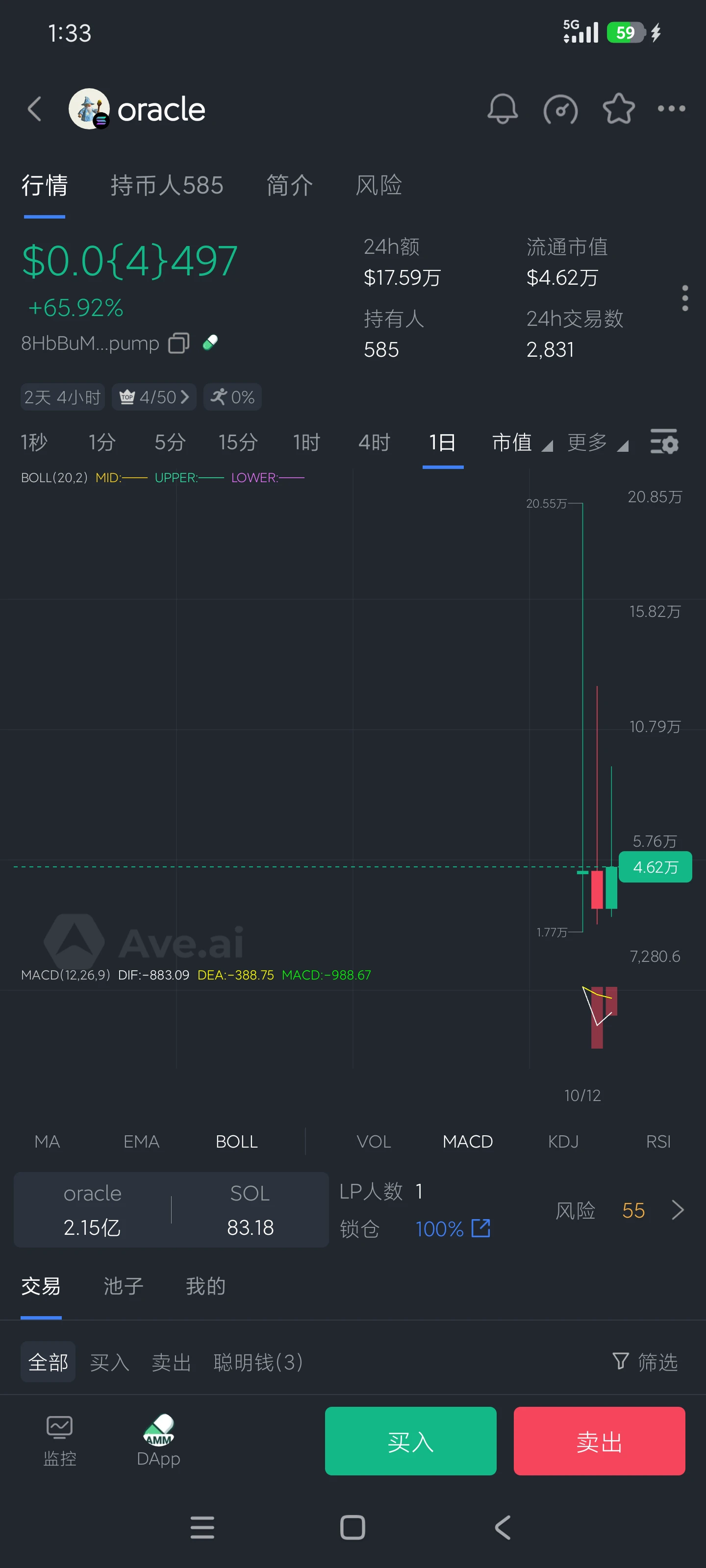Add oracle to favorites with star
This screenshot has height=1568, width=706.
coord(618,110)
